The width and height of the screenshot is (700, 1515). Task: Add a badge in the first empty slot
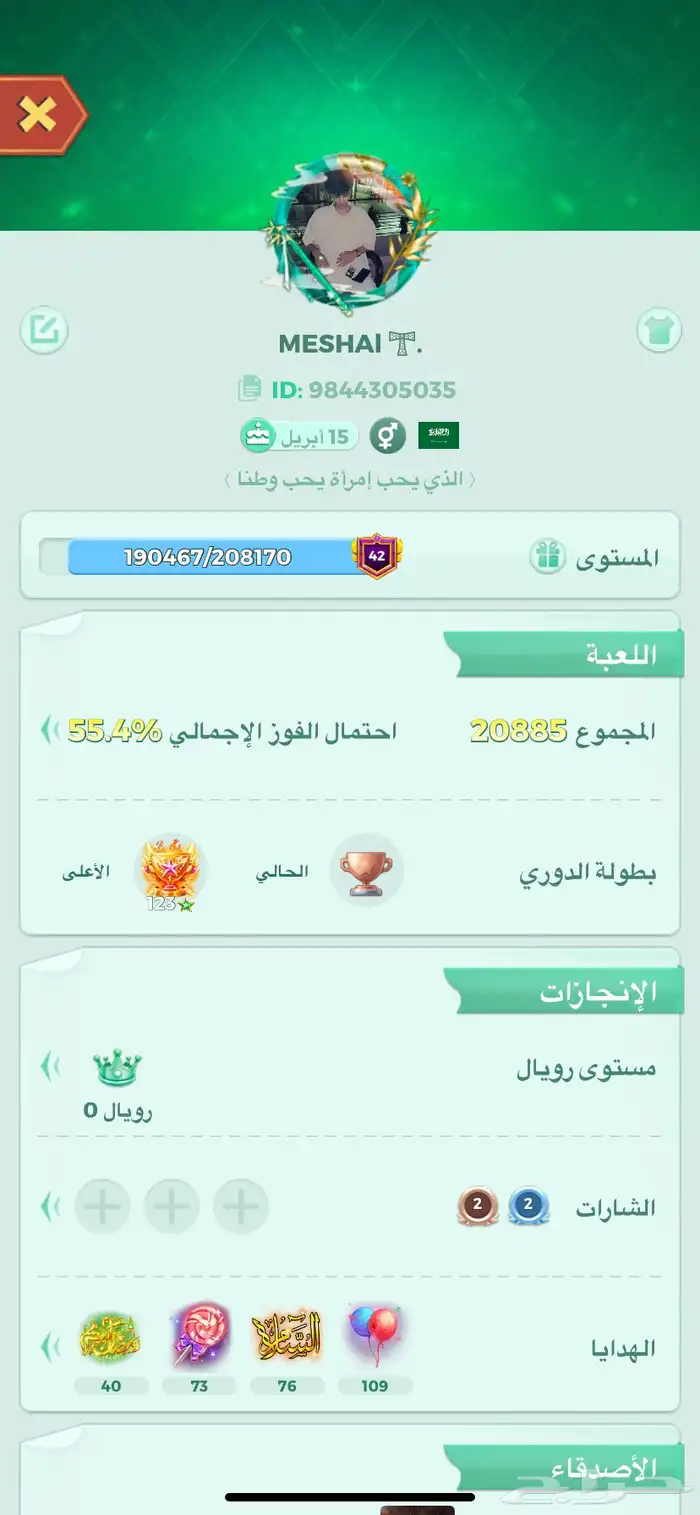tap(241, 1207)
